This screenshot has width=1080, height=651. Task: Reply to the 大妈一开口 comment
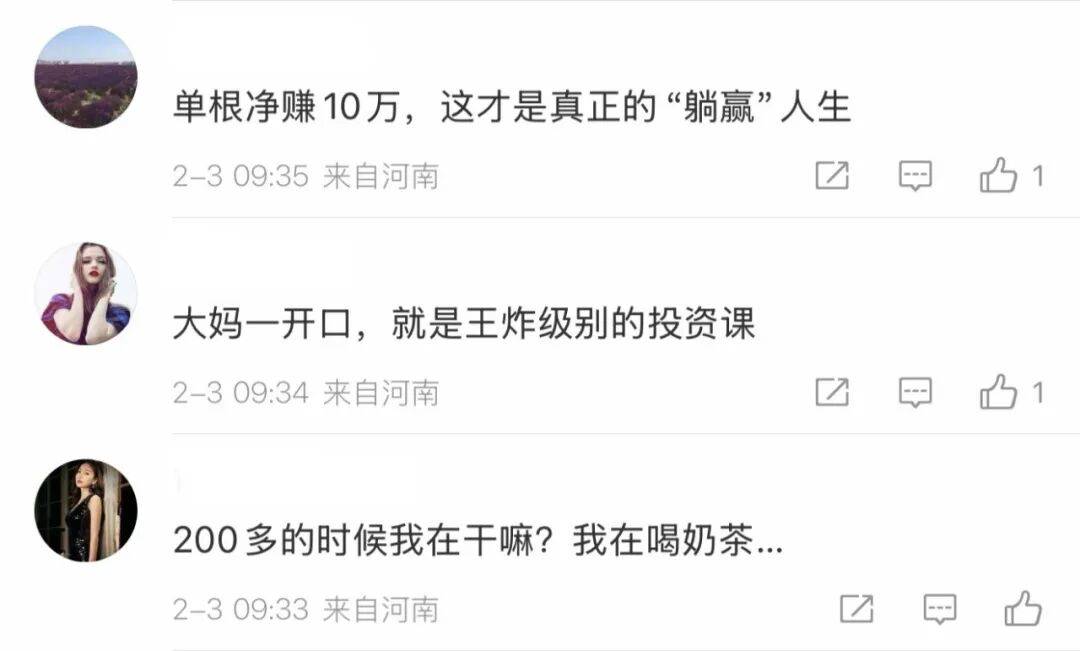point(915,393)
